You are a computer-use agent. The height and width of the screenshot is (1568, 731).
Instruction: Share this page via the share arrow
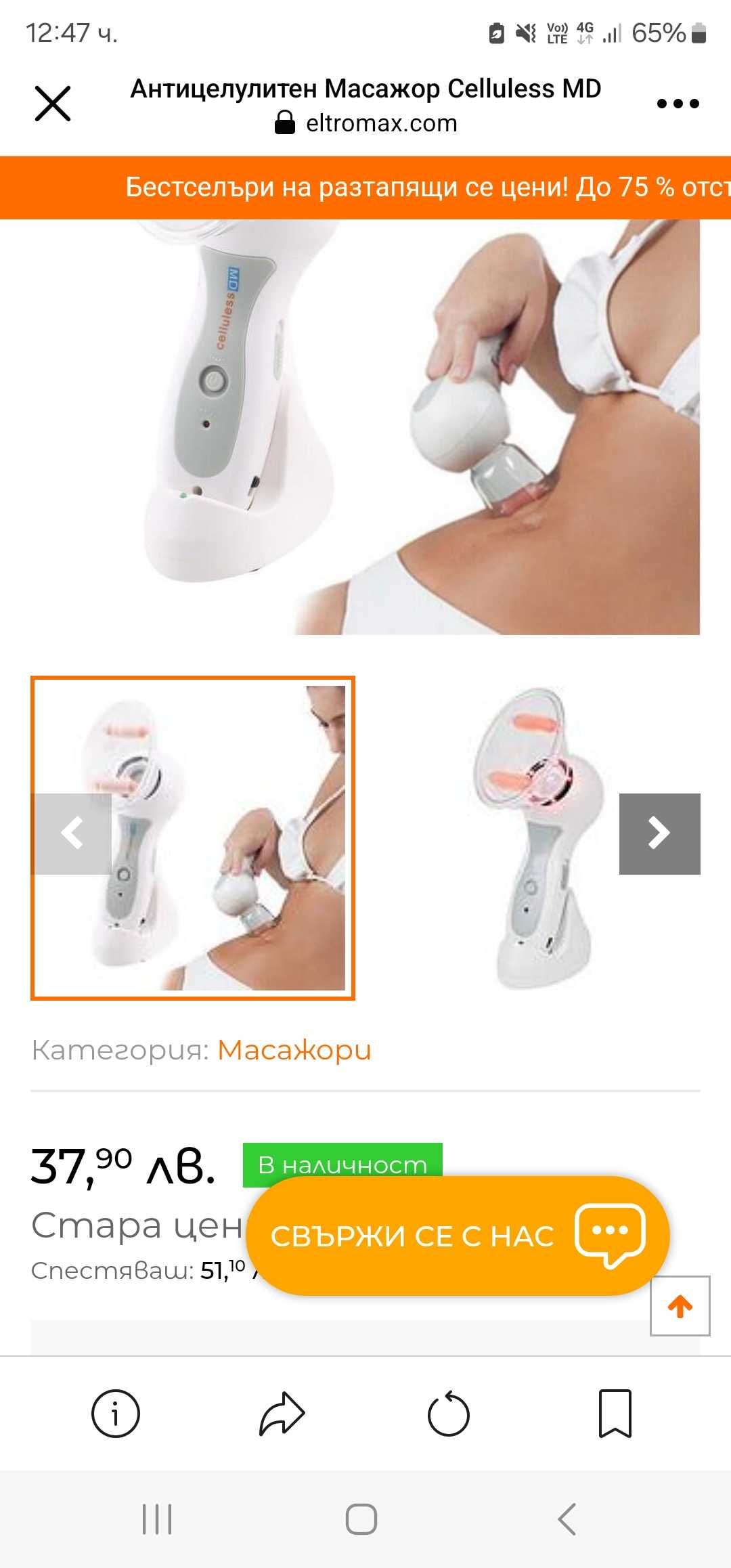click(282, 1414)
